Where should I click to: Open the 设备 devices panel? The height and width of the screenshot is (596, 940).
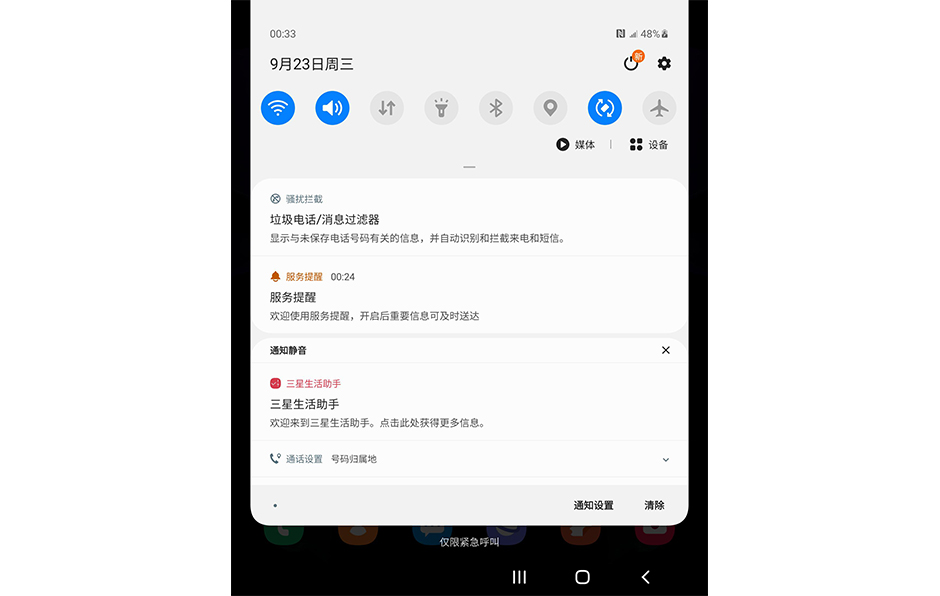[x=649, y=145]
